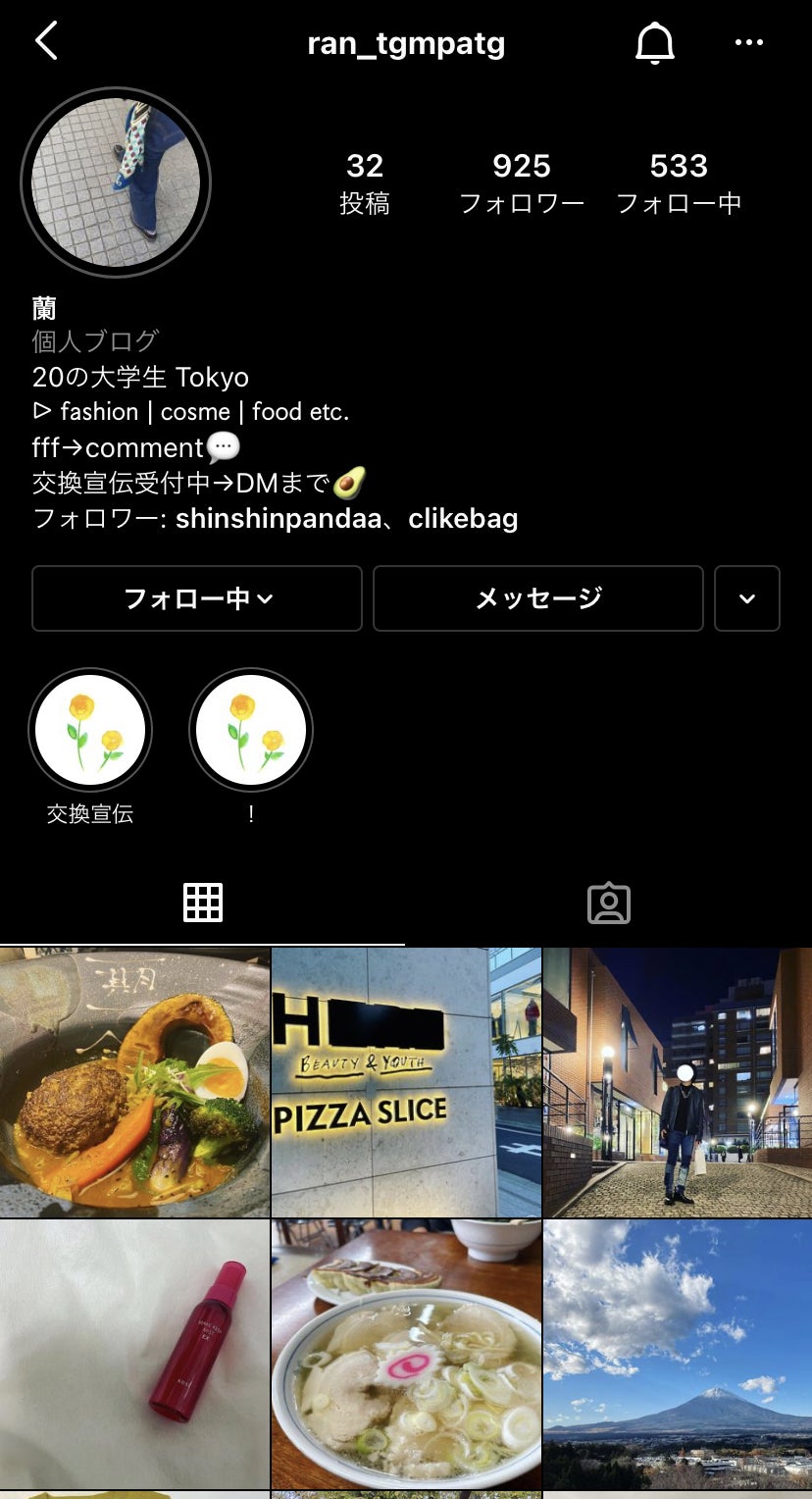Send a message via メッセージ button
The width and height of the screenshot is (812, 1499).
tap(537, 598)
